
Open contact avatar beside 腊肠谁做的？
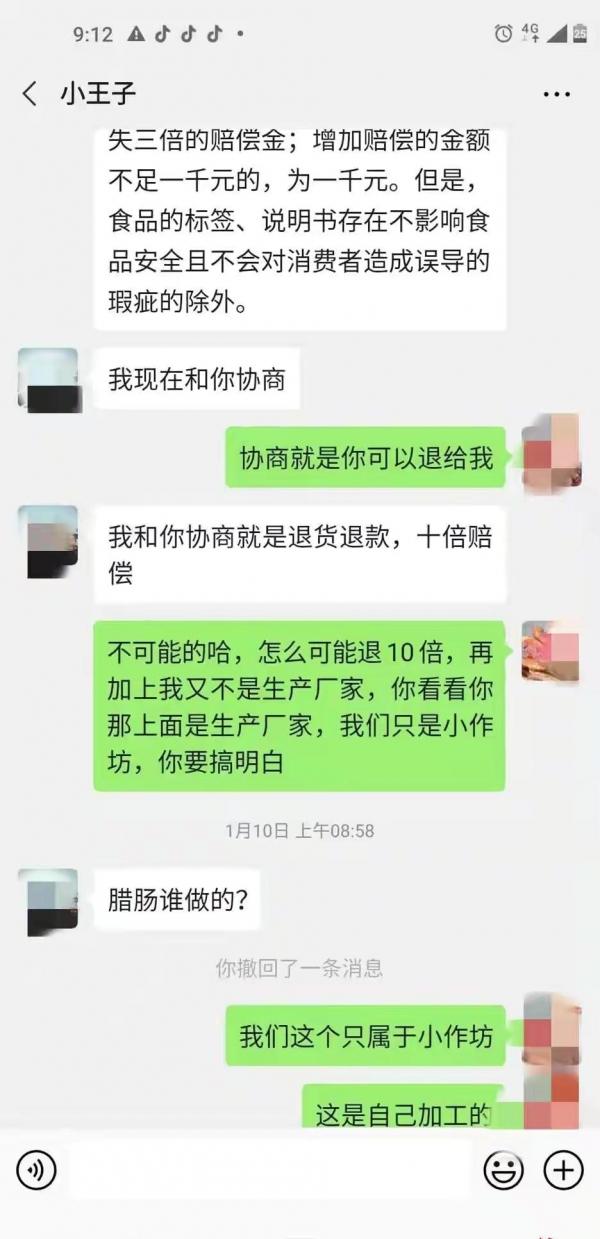[x=48, y=901]
